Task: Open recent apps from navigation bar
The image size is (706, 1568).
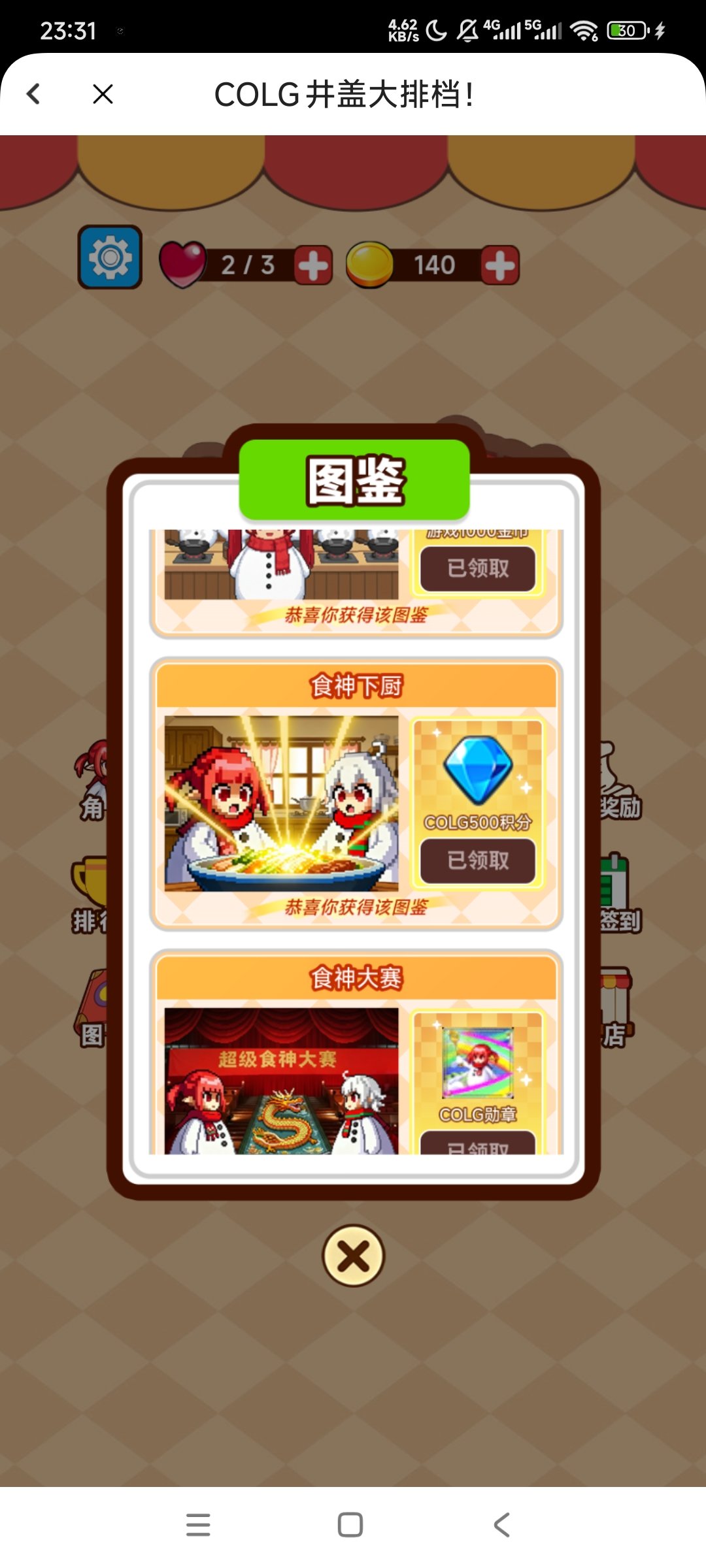Action: tap(198, 1525)
